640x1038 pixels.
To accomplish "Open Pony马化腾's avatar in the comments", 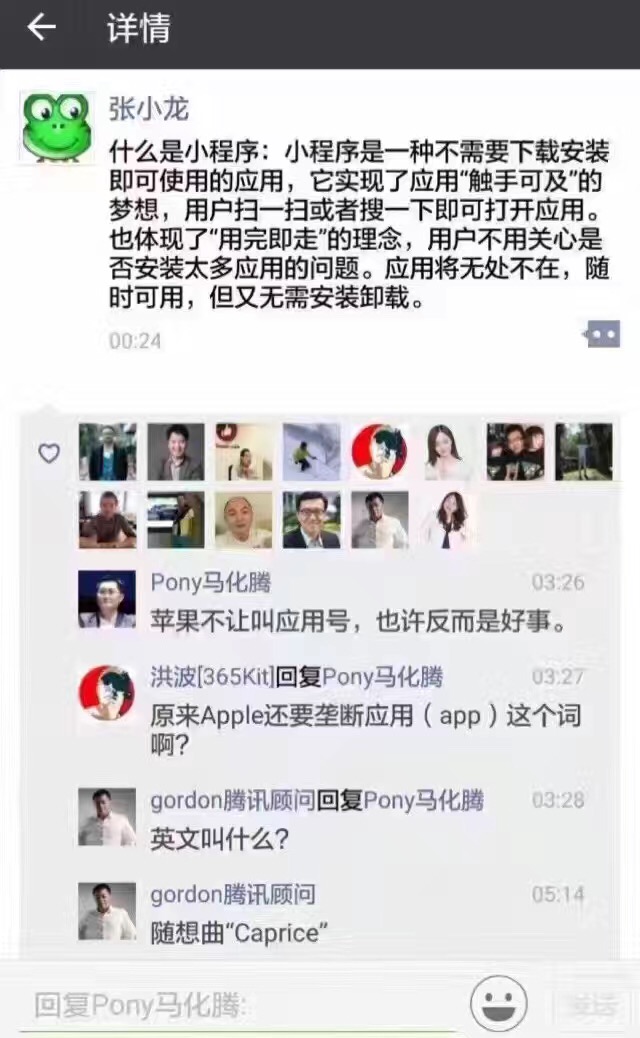I will 107,600.
